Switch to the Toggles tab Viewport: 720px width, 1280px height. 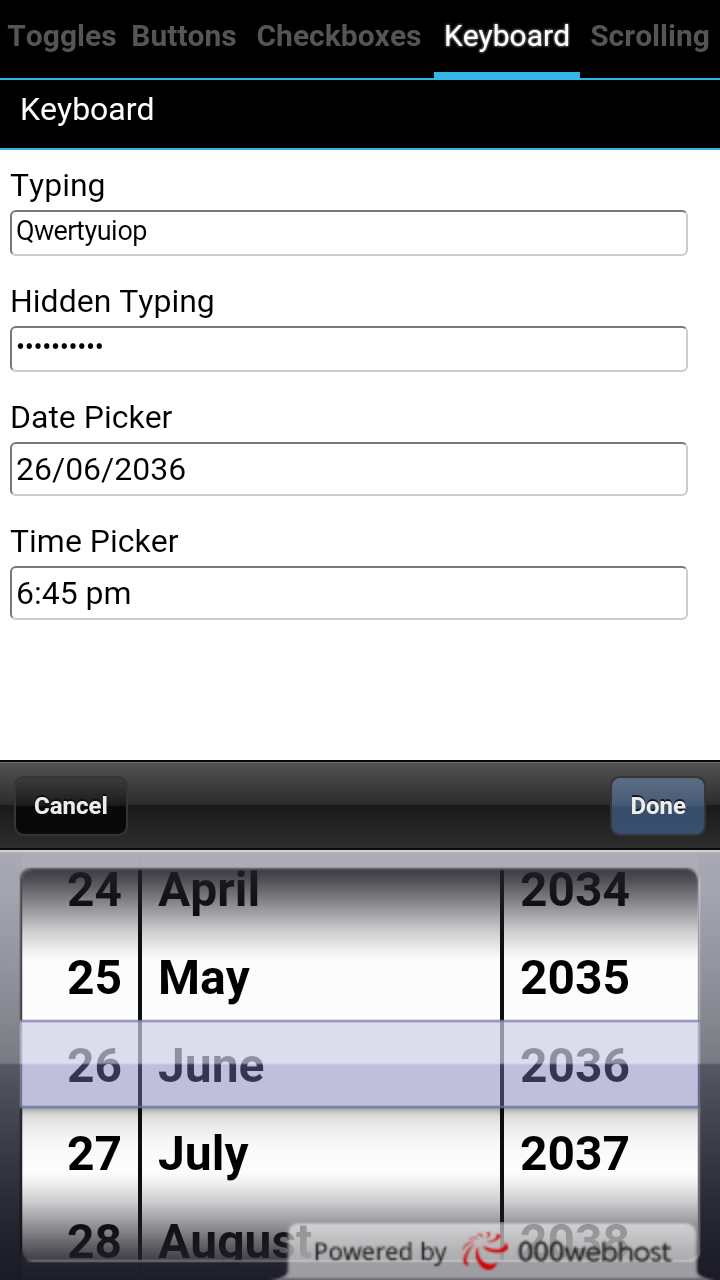coord(62,37)
